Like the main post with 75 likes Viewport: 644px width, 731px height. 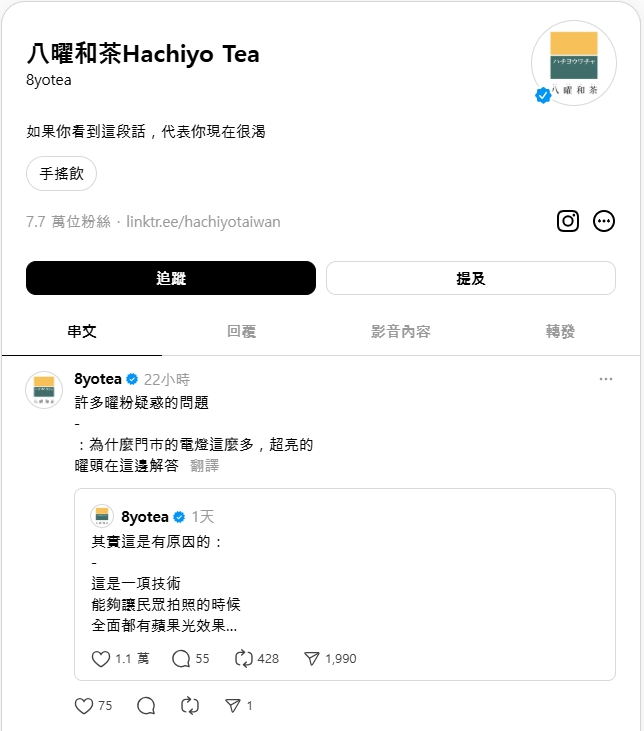coord(85,706)
